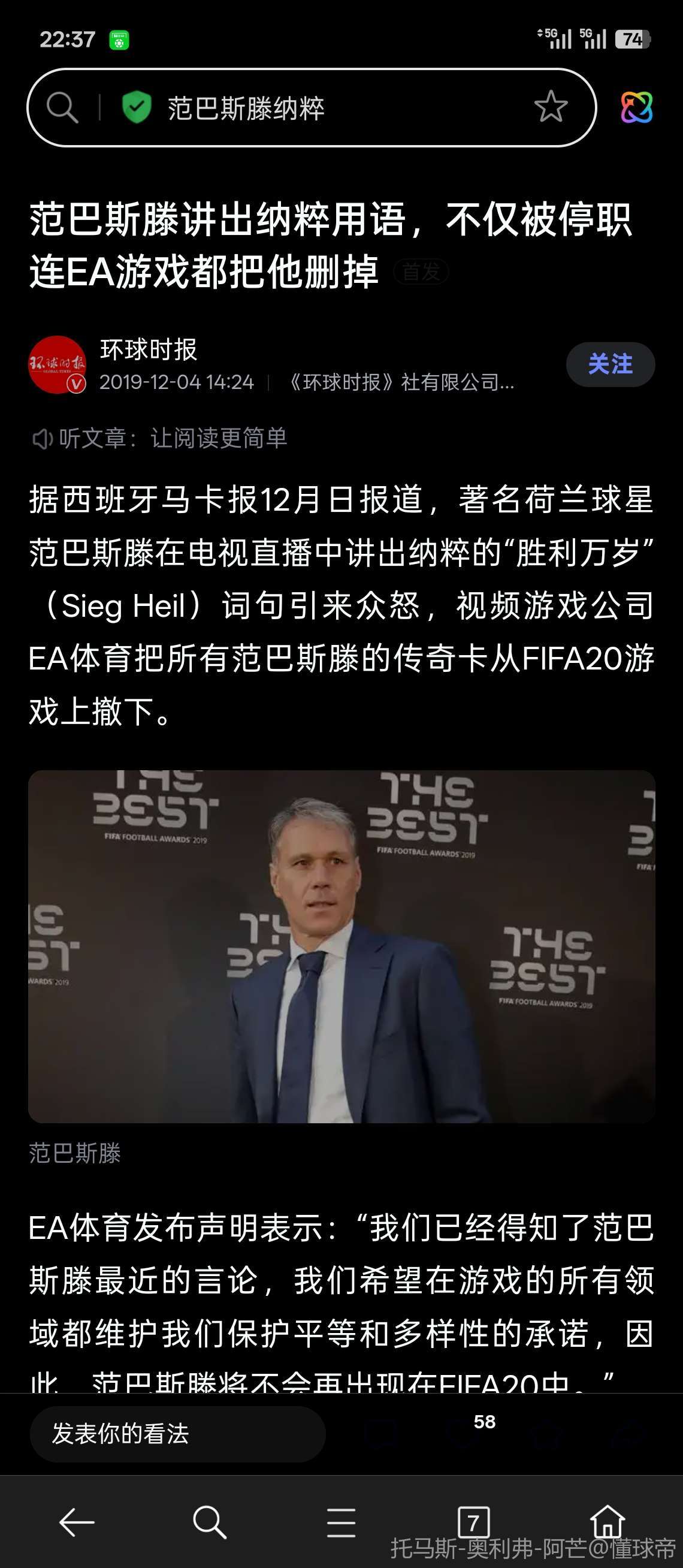Open the browser menu with three lines
This screenshot has height=1568, width=683.
click(341, 1522)
